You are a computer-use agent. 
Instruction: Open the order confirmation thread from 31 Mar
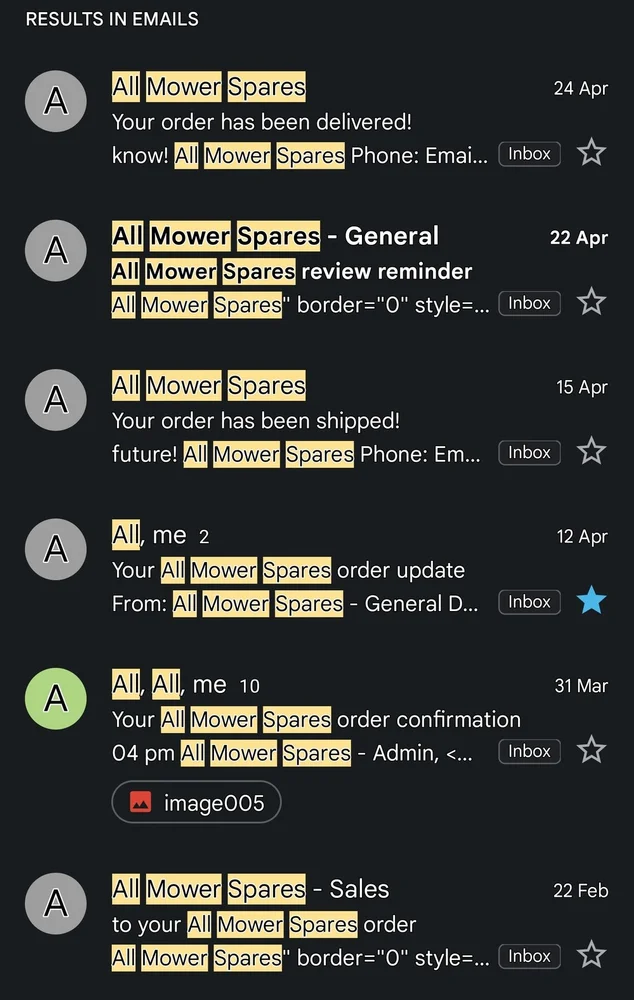pos(300,719)
